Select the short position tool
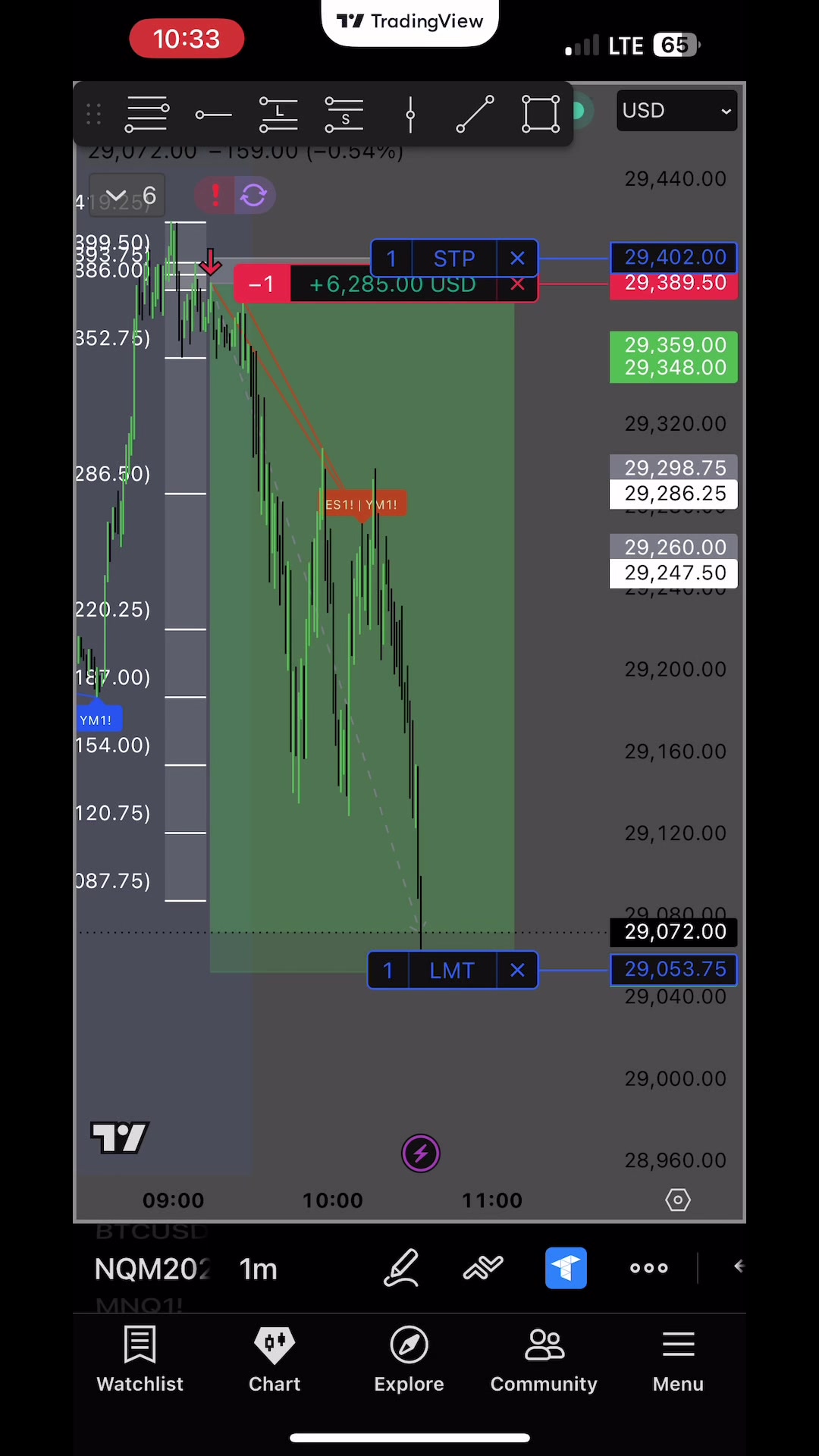 pyautogui.click(x=344, y=115)
